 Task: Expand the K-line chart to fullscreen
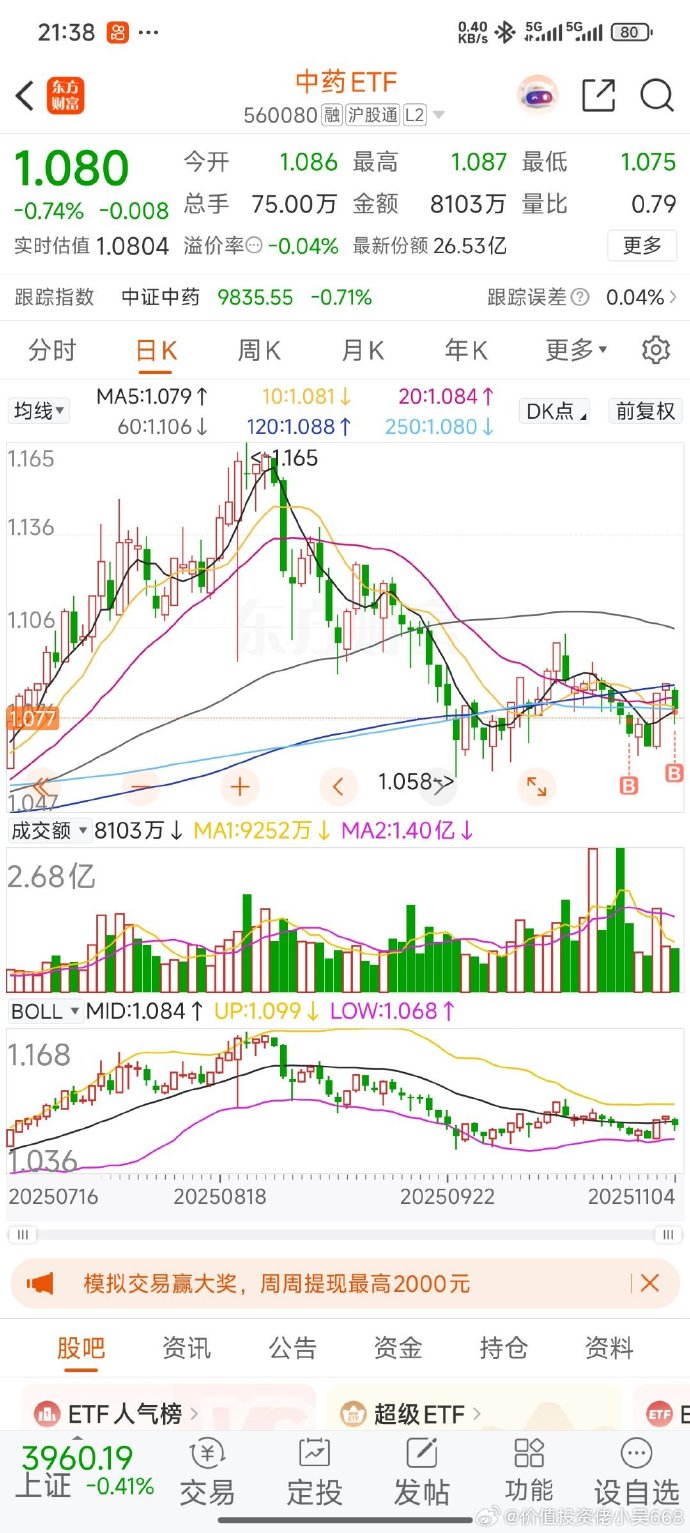point(536,787)
